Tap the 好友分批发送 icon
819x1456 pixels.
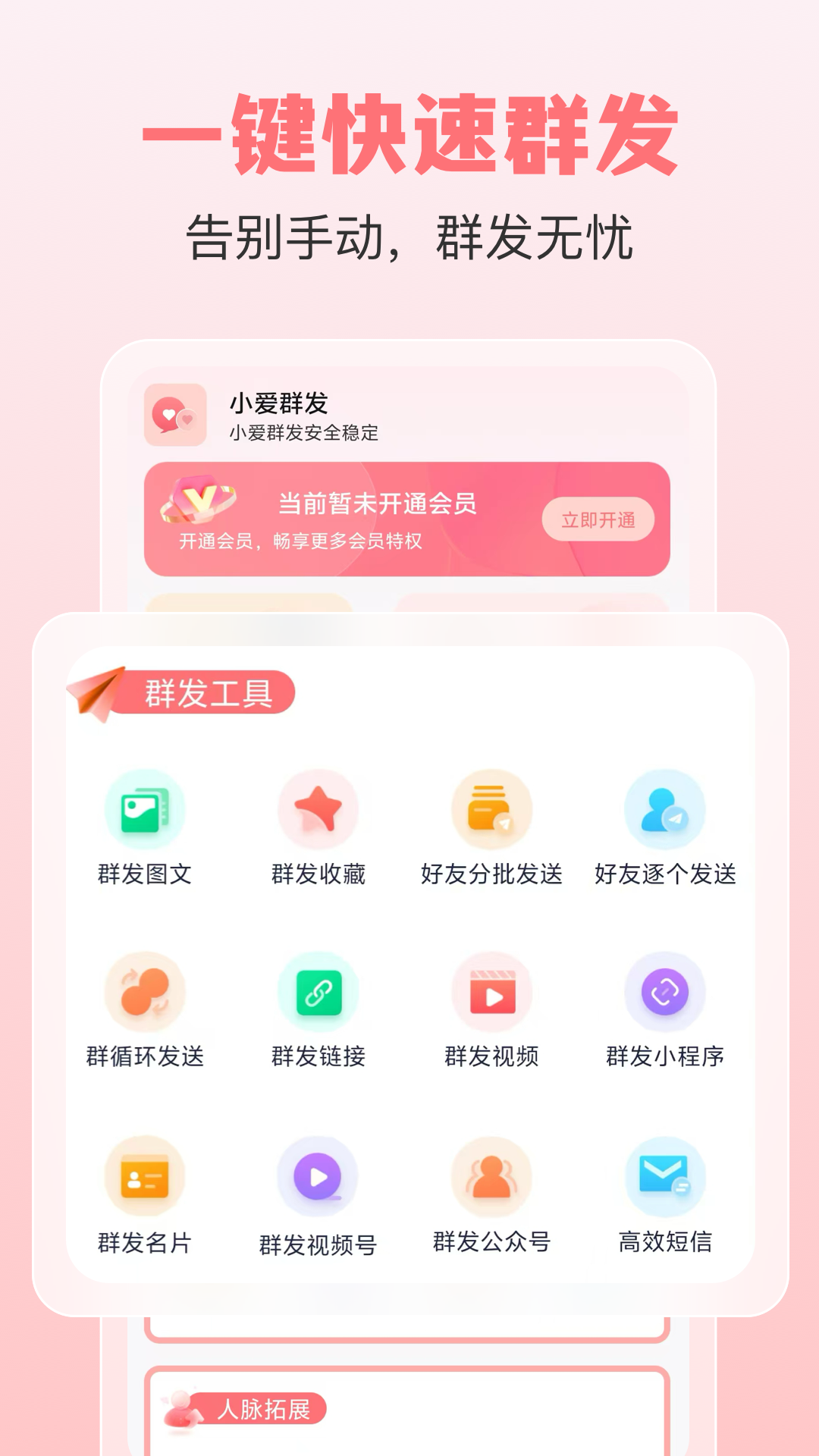(493, 810)
